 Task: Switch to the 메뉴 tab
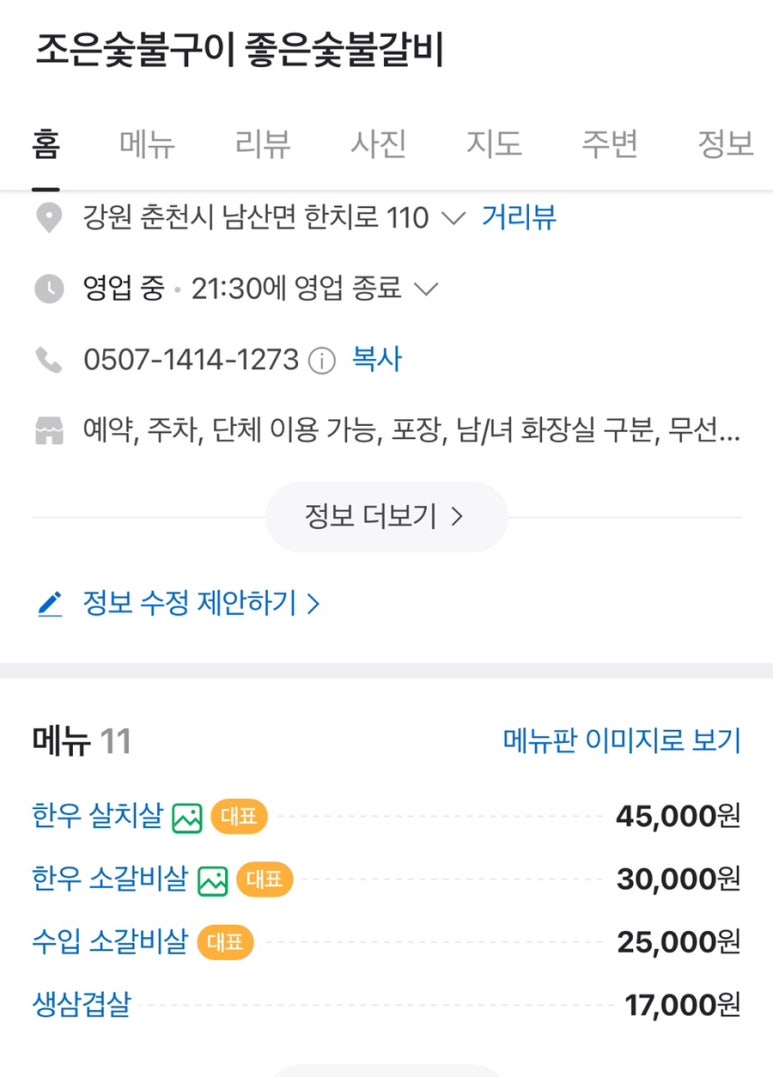147,145
